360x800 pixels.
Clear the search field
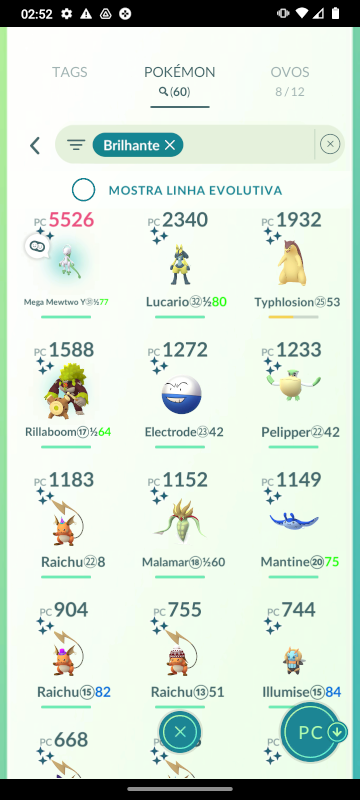[330, 144]
